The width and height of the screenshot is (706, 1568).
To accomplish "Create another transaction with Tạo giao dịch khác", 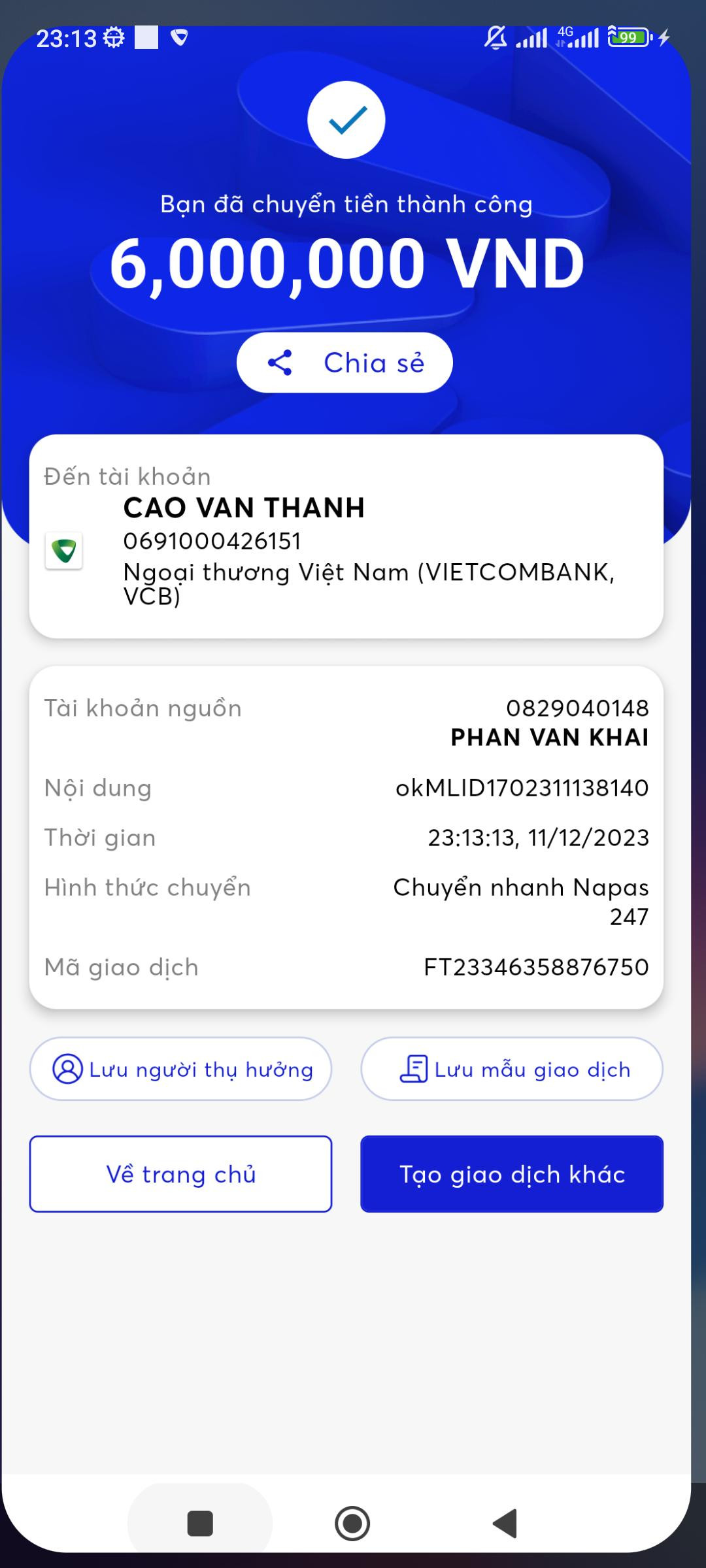I will (x=512, y=1174).
